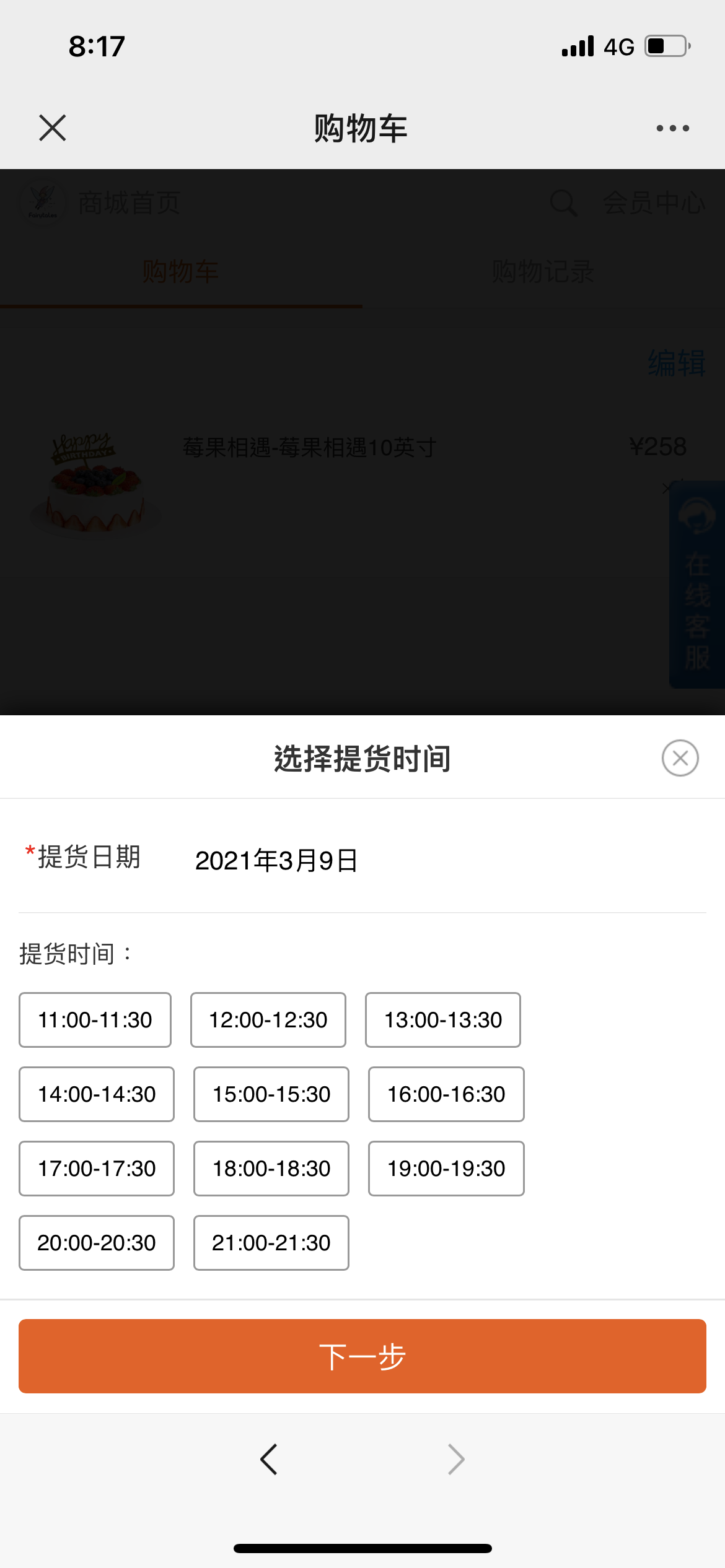The width and height of the screenshot is (725, 1568).
Task: Choose the 15:00-15:30 time slot
Action: [x=271, y=1094]
